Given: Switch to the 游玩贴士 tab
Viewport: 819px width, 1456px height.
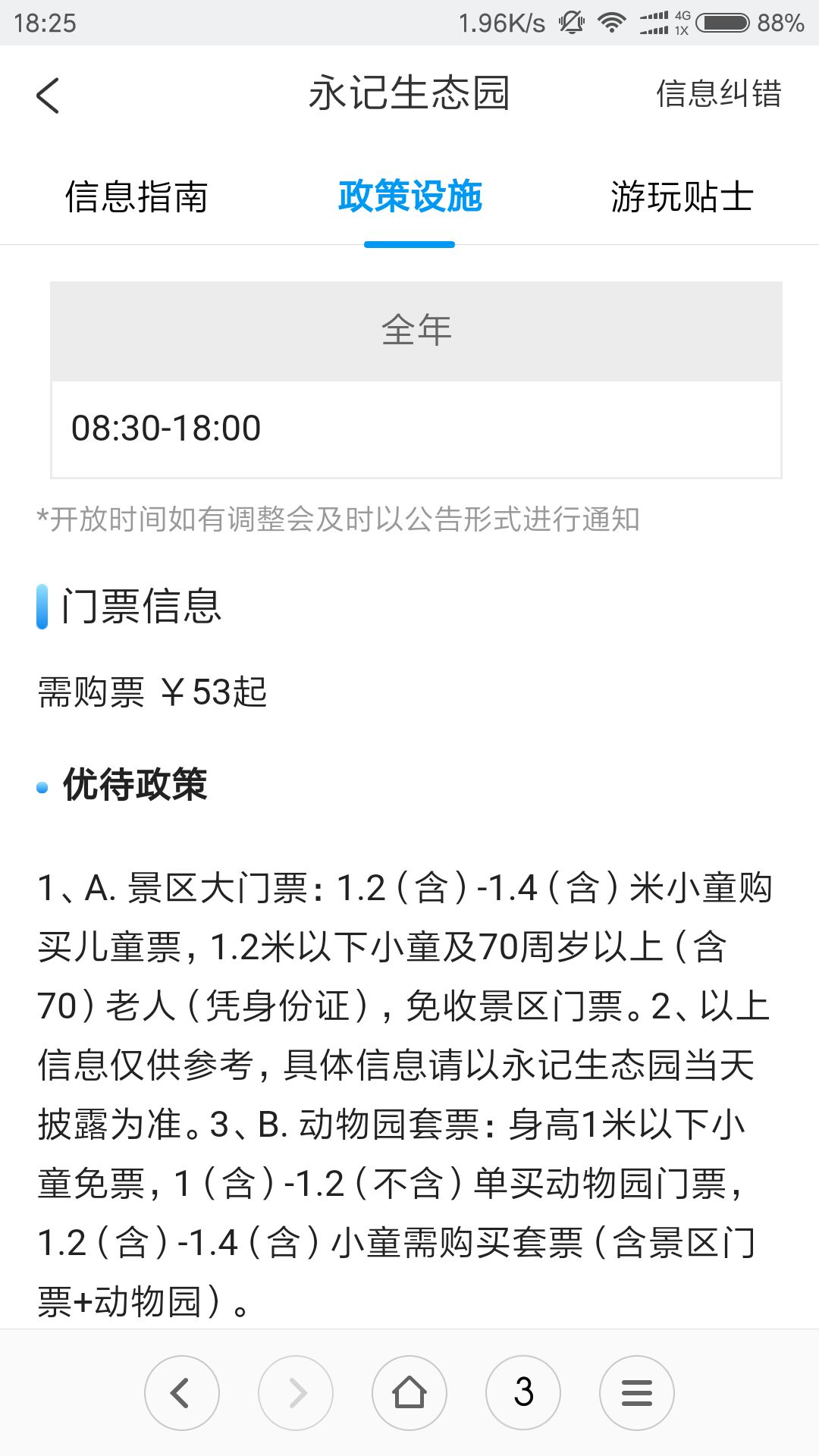Looking at the screenshot, I should 682,197.
